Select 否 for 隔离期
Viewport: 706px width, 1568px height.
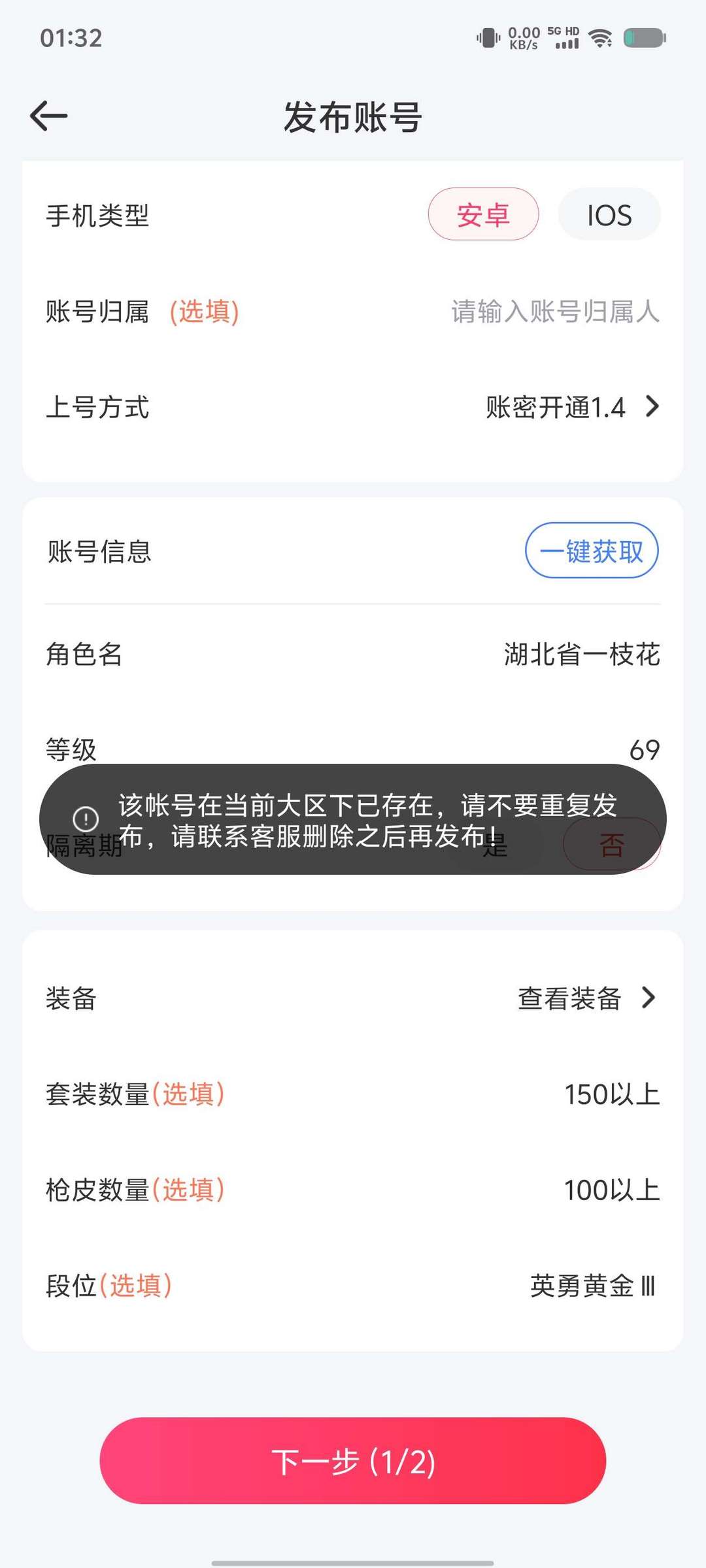click(x=612, y=845)
